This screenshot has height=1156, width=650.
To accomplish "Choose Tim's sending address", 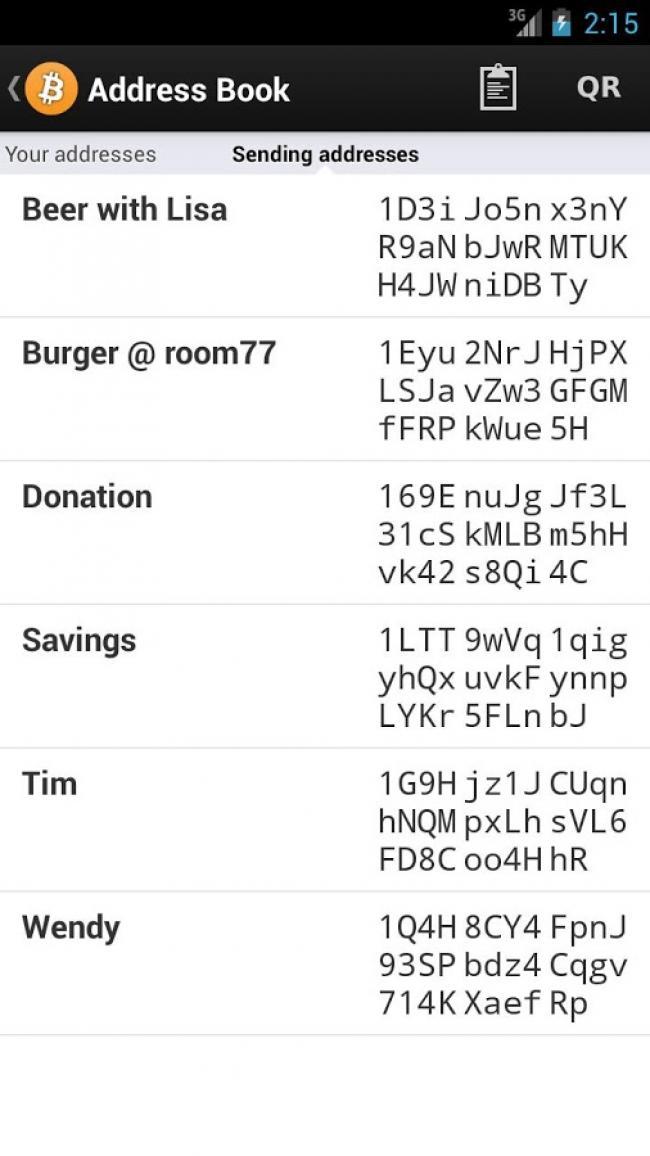I will point(325,820).
